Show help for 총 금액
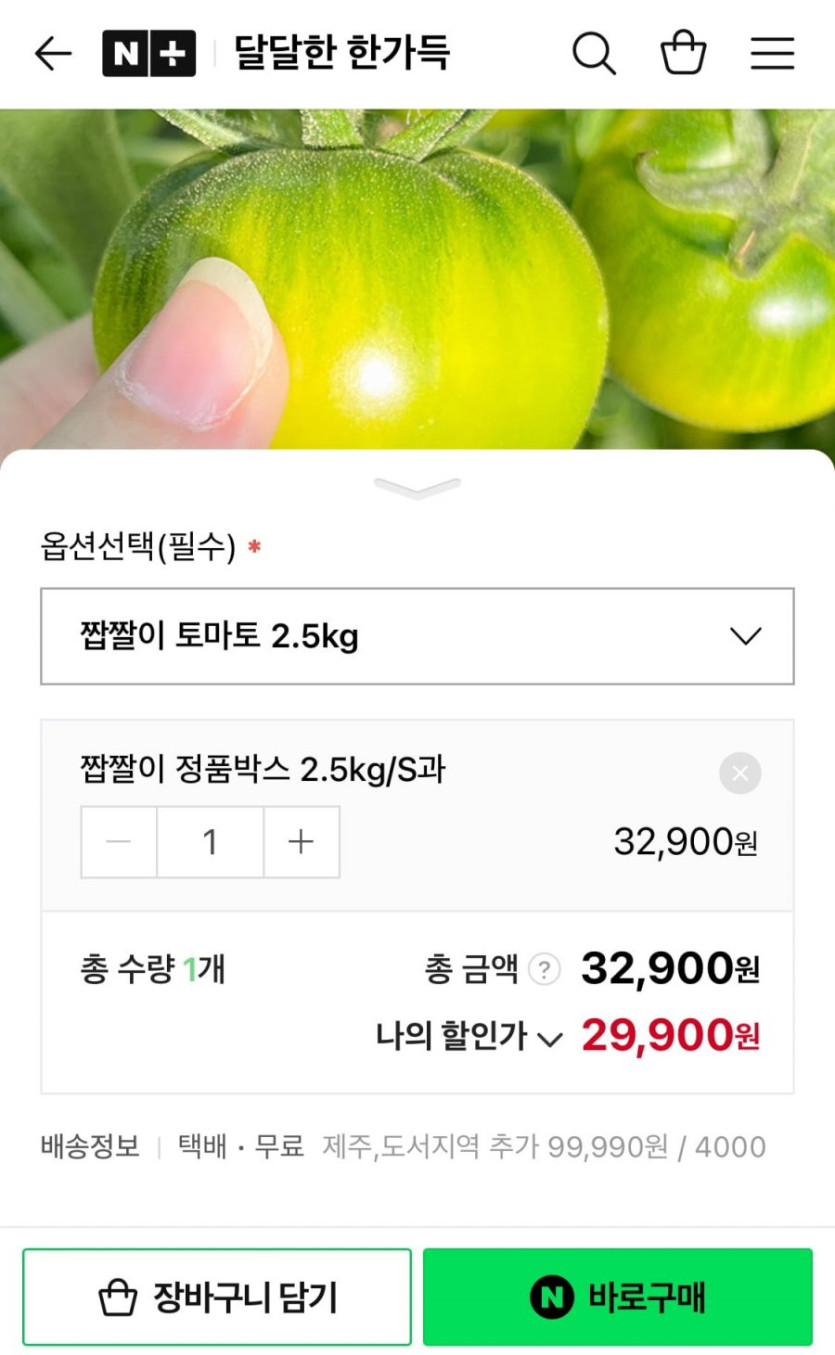835x1355 pixels. [x=544, y=969]
